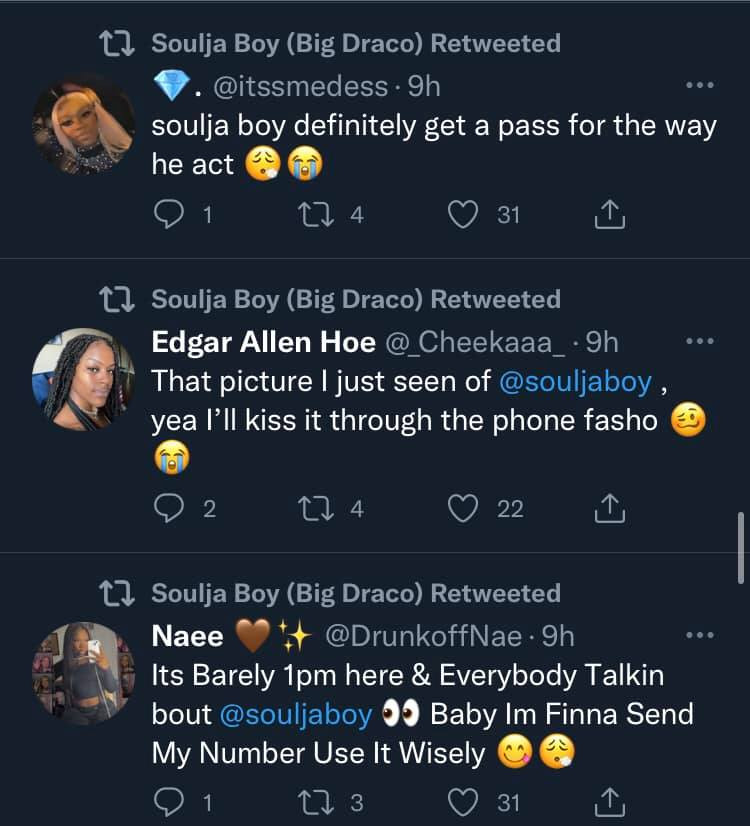Visit Naee's profile via avatar
The height and width of the screenshot is (826, 750).
point(84,670)
